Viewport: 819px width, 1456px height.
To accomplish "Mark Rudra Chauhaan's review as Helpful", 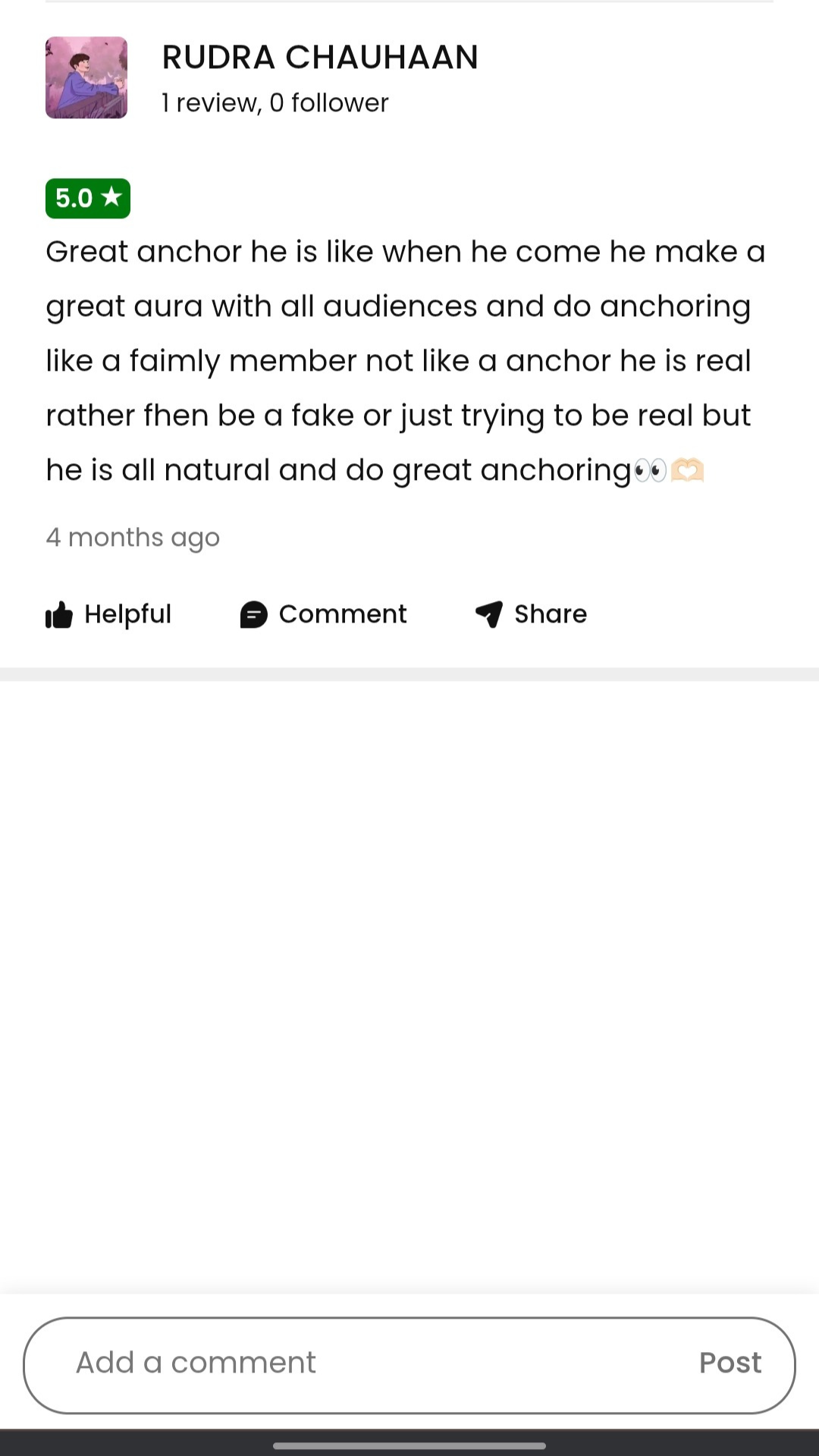I will tap(108, 614).
